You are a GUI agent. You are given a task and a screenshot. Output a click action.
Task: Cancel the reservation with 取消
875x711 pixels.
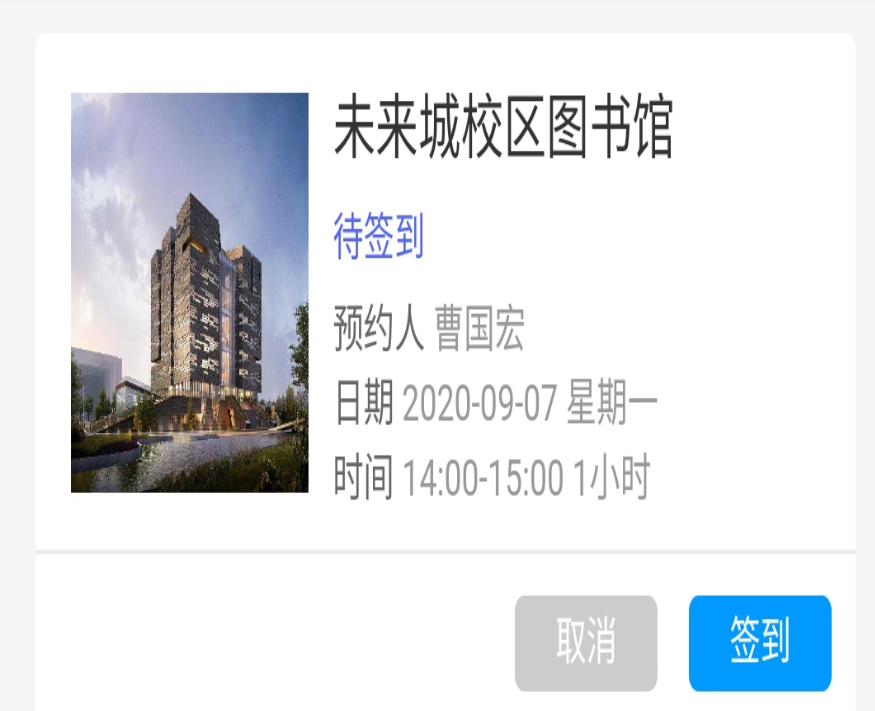[x=586, y=643]
